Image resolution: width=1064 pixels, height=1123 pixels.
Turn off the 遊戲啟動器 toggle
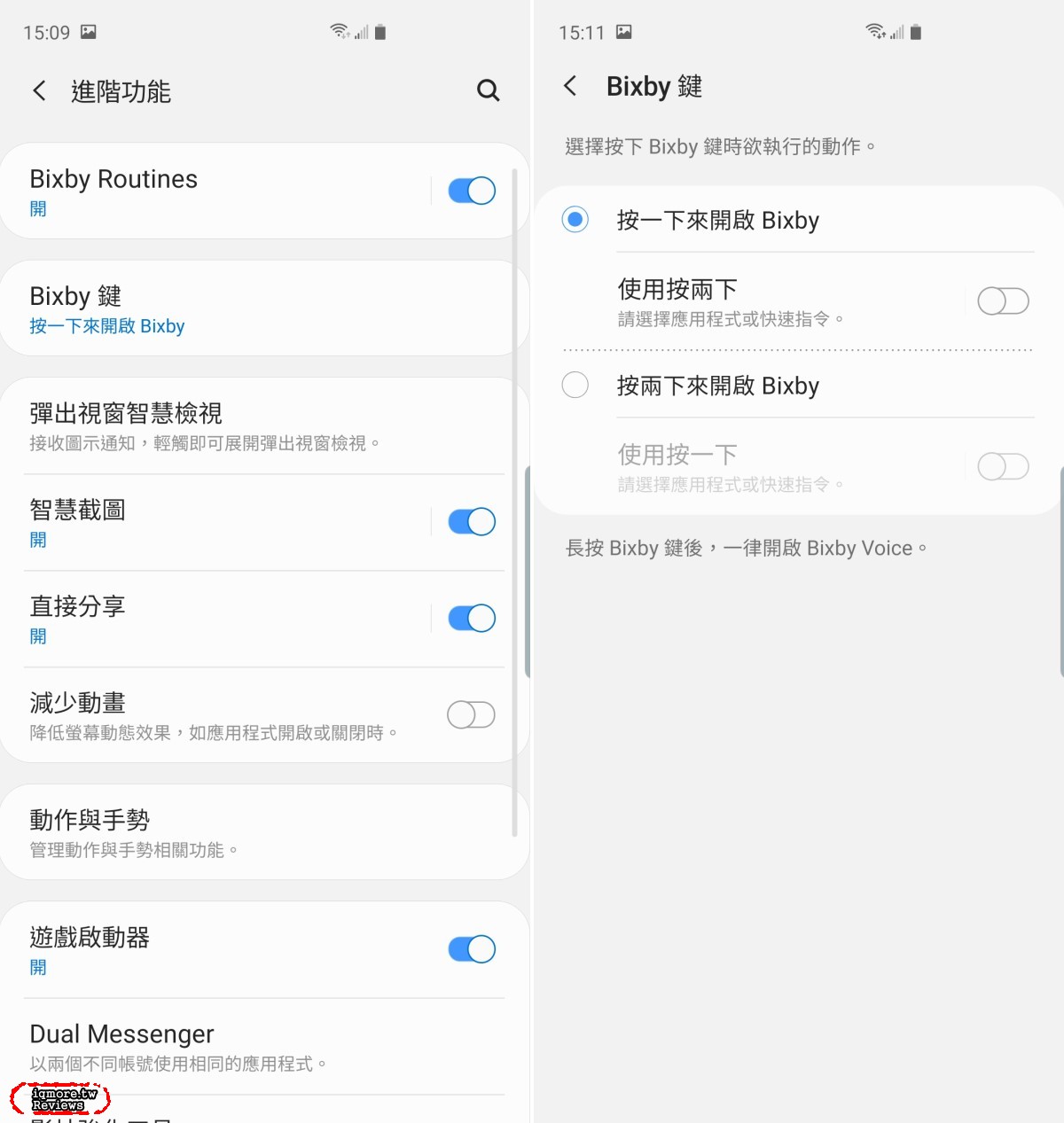point(471,949)
